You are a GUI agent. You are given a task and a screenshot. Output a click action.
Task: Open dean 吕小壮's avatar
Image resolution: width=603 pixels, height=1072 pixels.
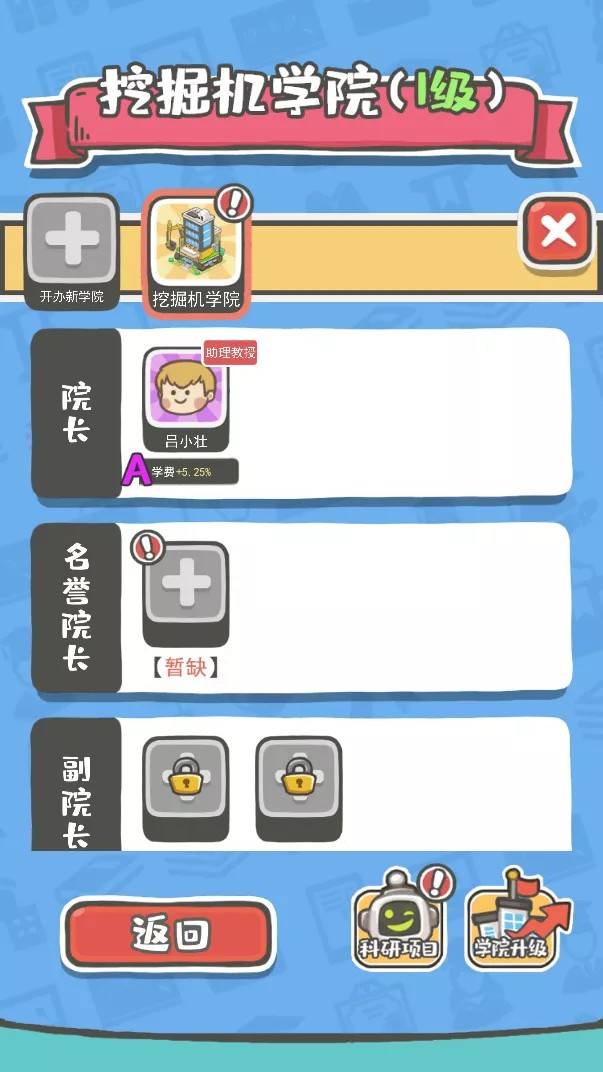coord(186,390)
